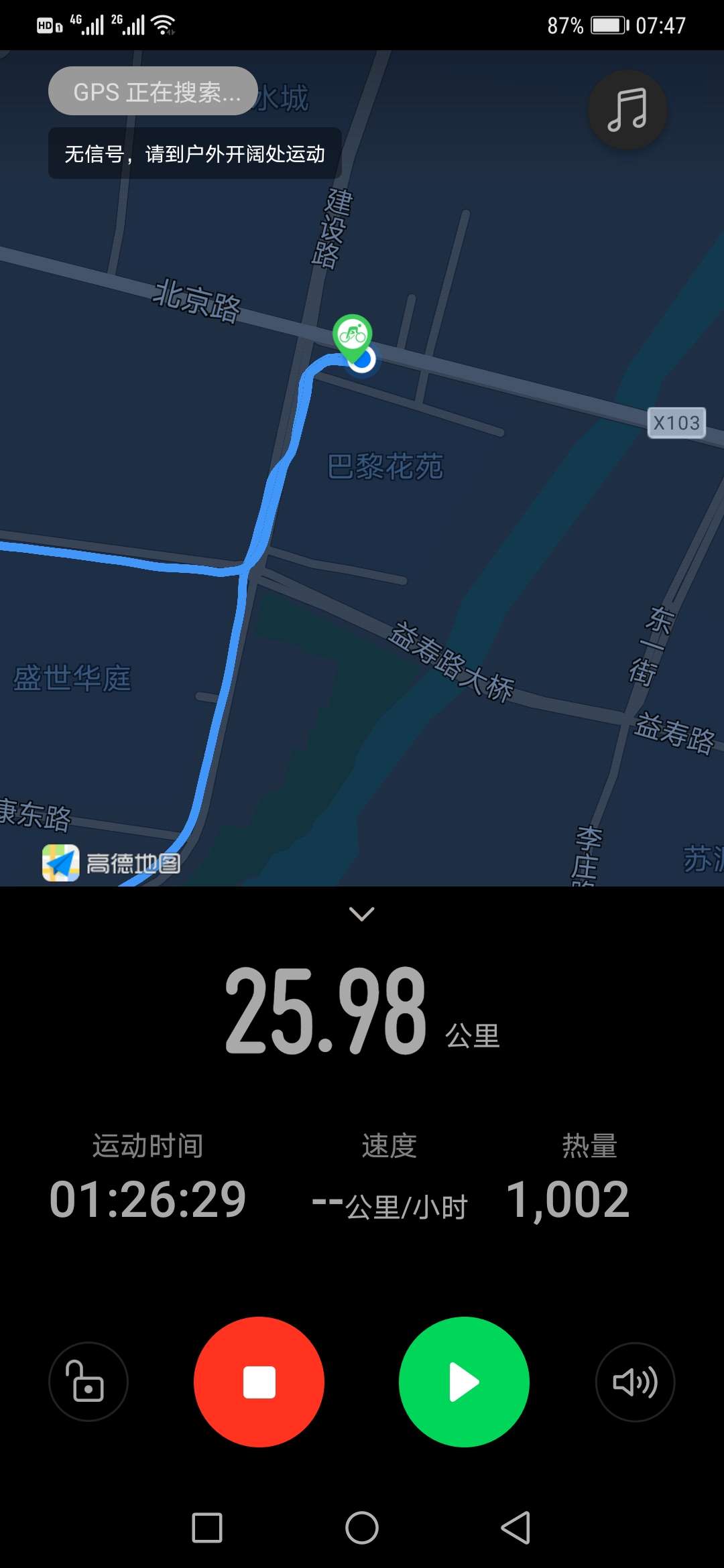Image resolution: width=724 pixels, height=1568 pixels.
Task: Tap the GPS searching status chip
Action: pos(153,91)
